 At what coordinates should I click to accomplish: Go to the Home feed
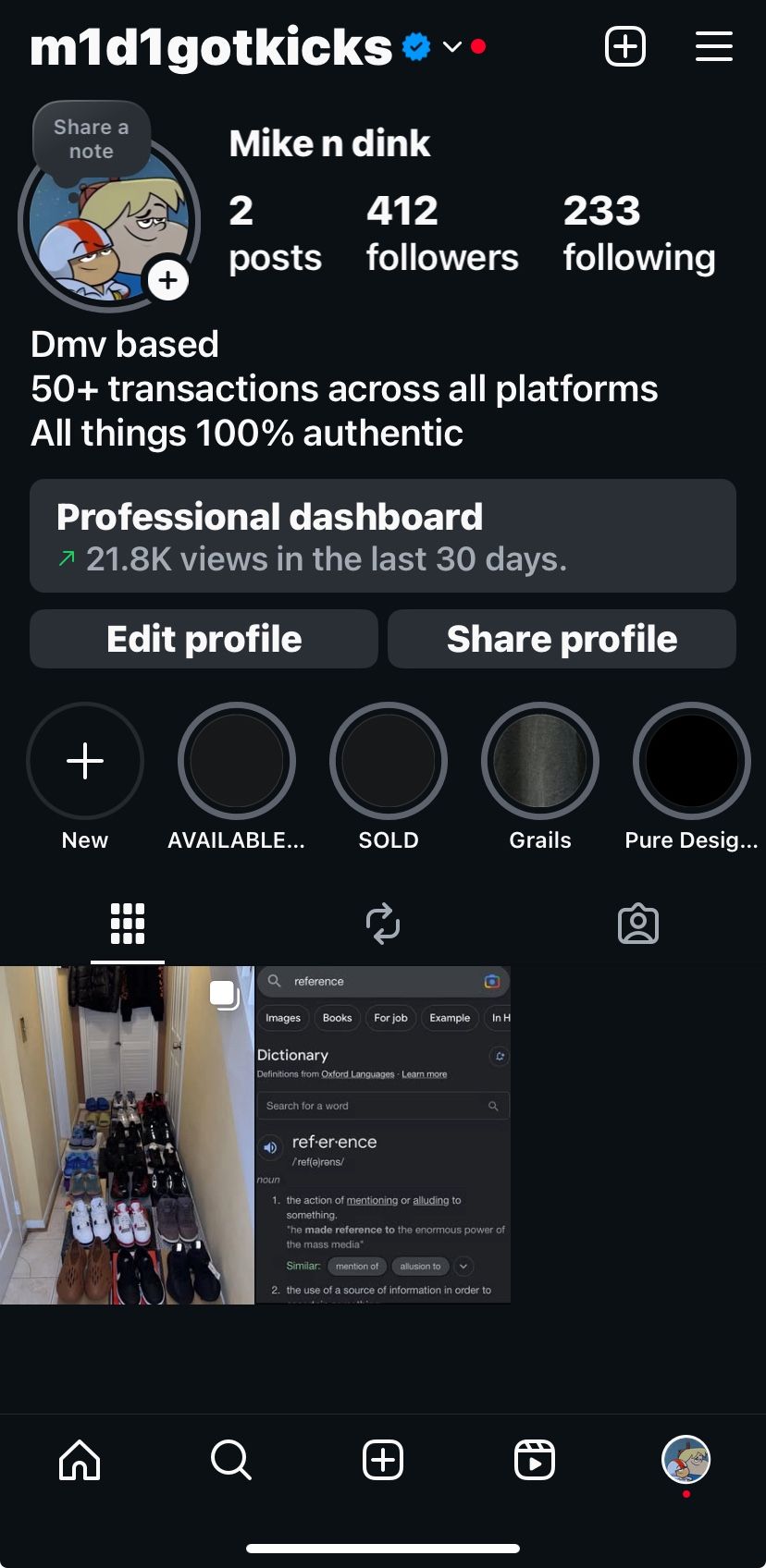(x=80, y=1461)
